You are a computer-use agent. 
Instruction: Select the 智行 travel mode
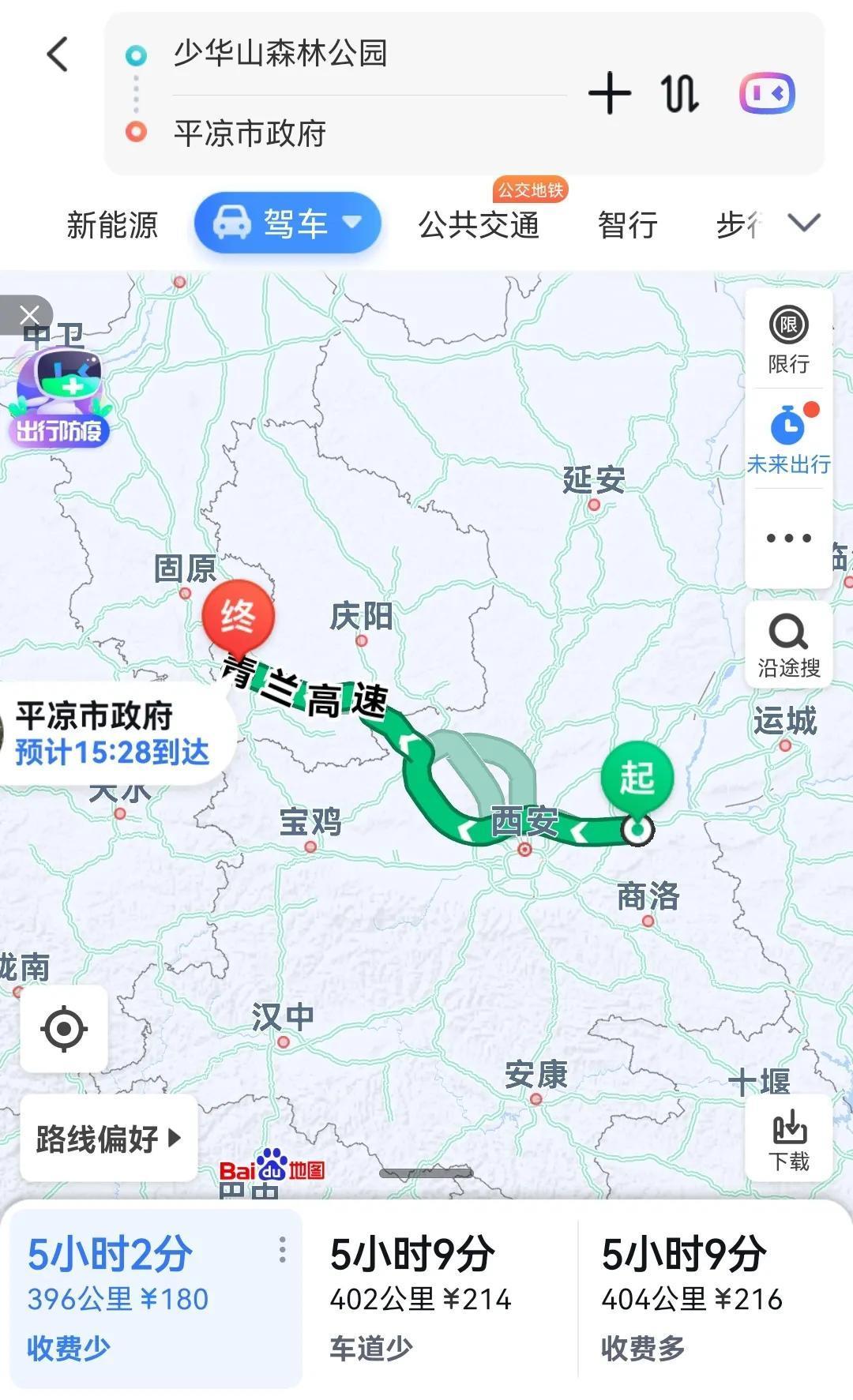(x=627, y=225)
